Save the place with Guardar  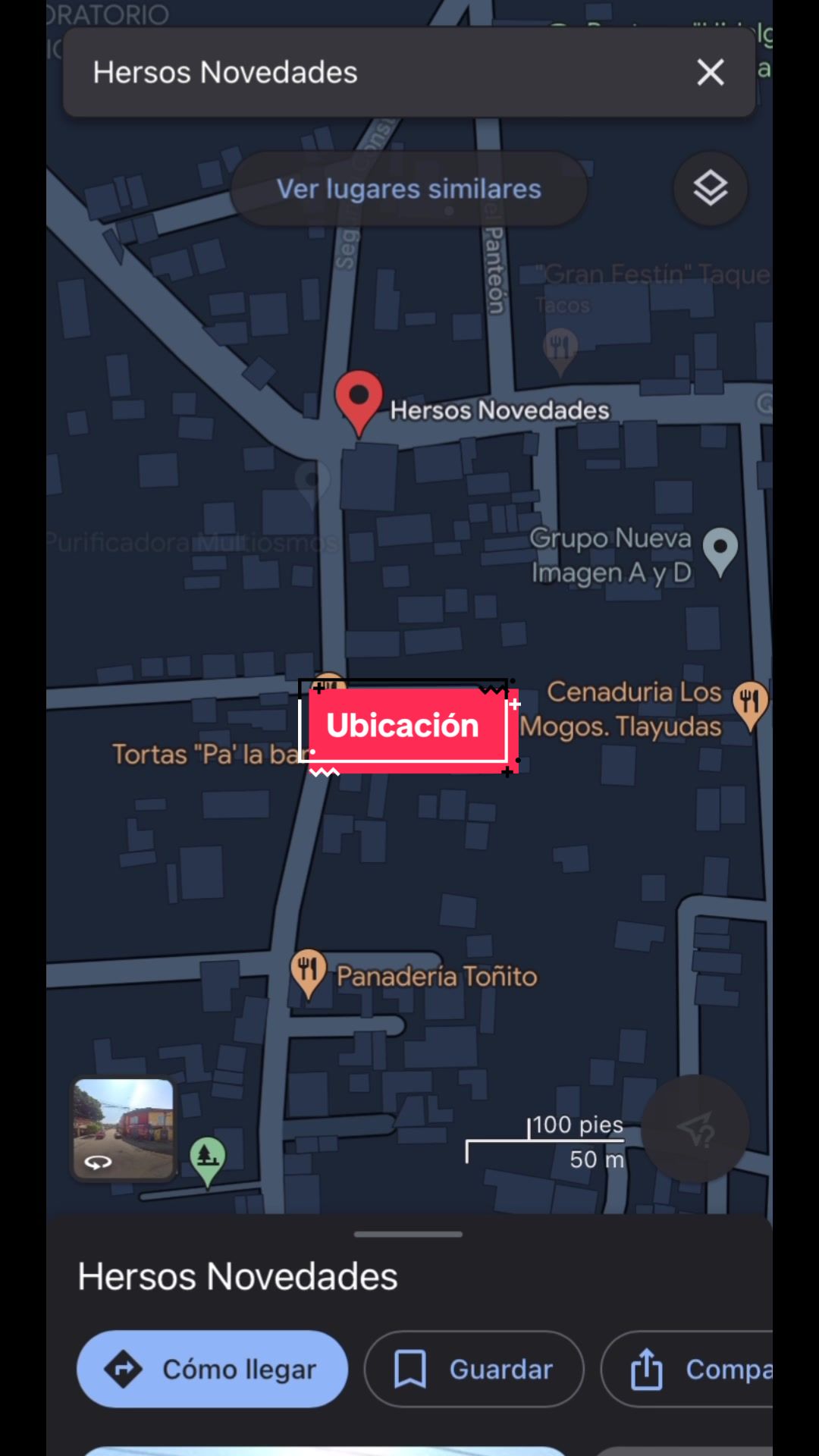tap(474, 1370)
